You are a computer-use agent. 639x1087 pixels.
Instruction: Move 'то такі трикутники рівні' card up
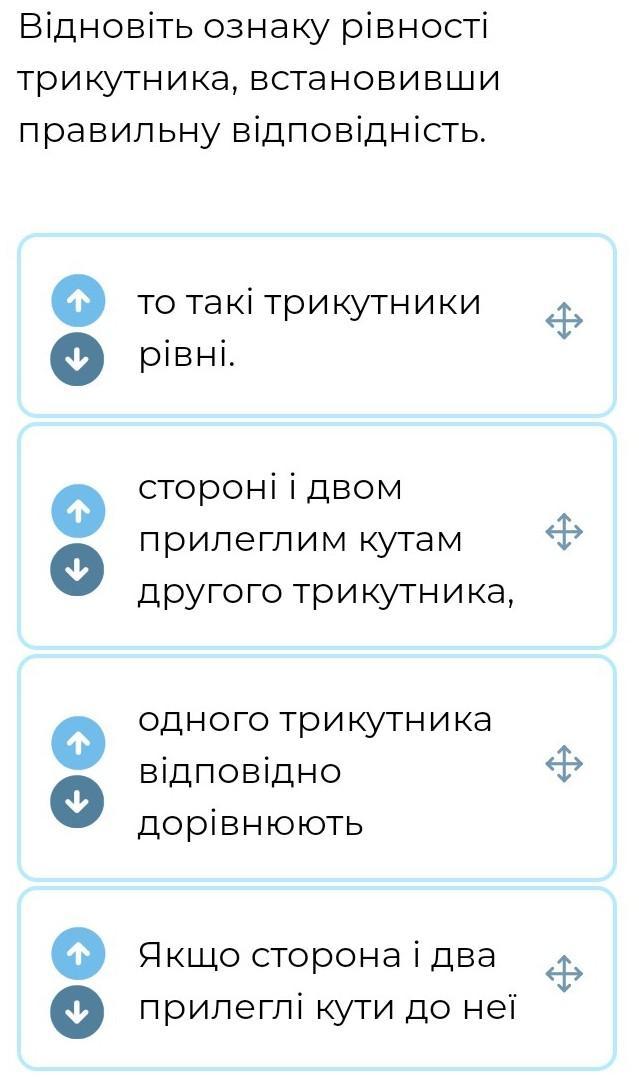[78, 300]
